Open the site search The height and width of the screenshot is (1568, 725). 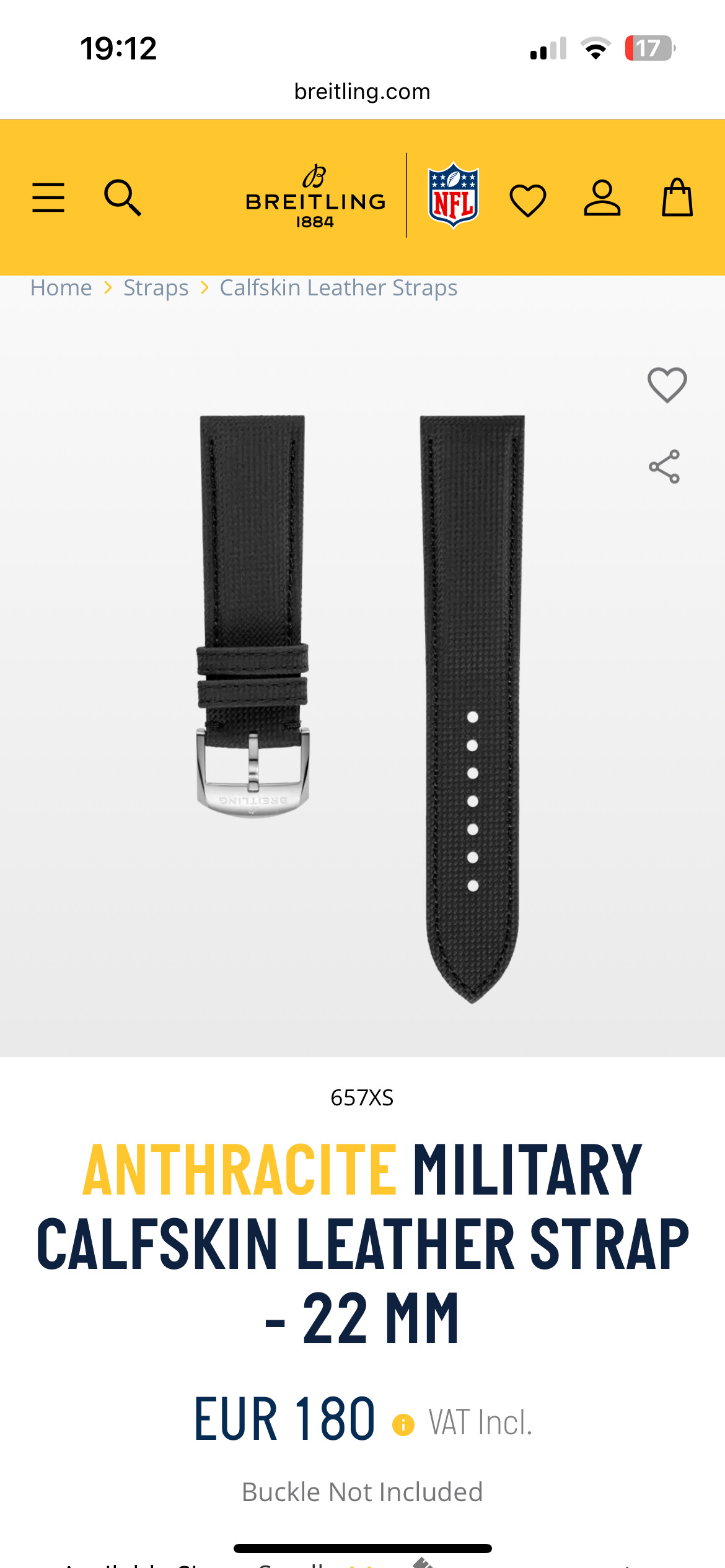[x=123, y=198]
